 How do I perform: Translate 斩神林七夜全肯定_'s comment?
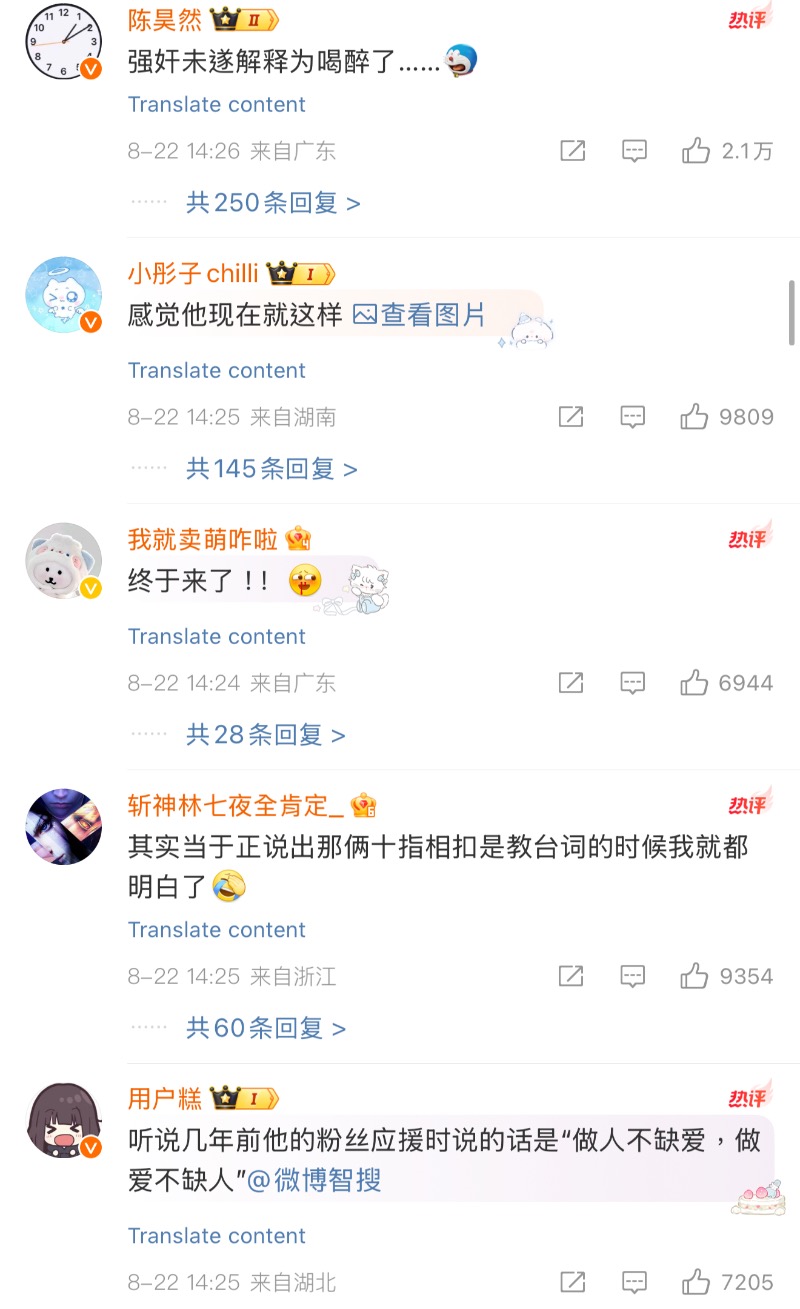pyautogui.click(x=217, y=930)
